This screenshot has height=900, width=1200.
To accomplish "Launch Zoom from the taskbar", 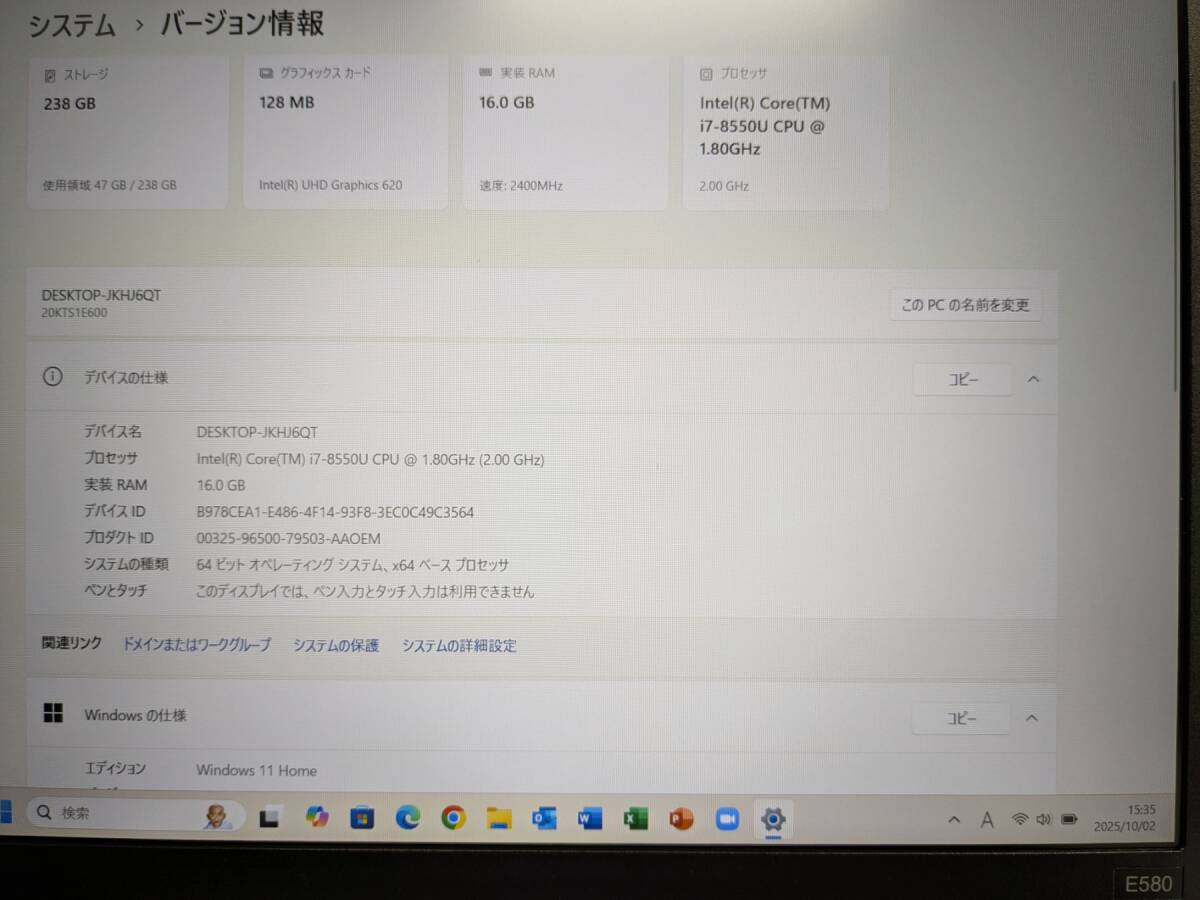I will pyautogui.click(x=727, y=819).
